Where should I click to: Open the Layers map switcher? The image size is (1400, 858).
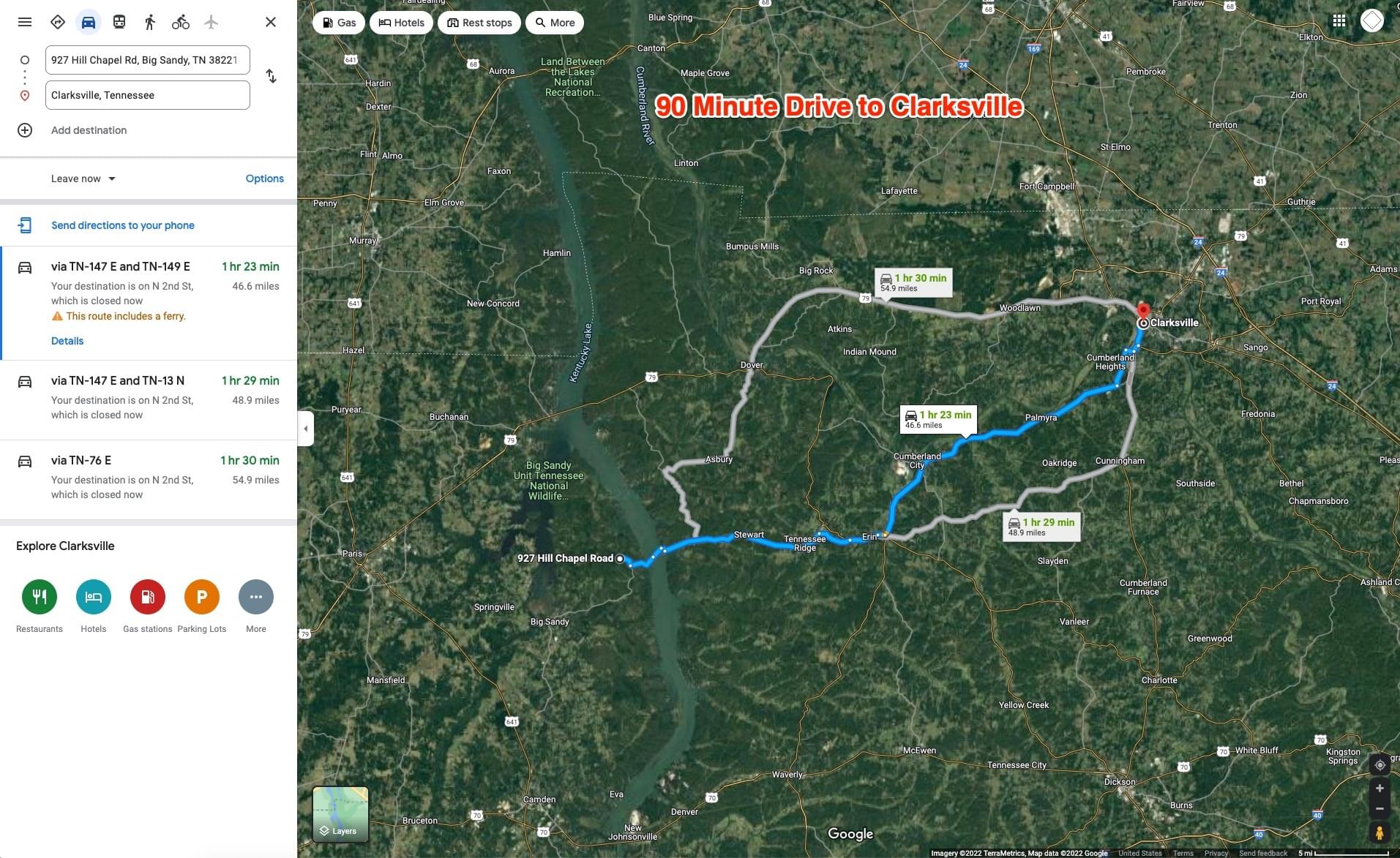(x=340, y=815)
